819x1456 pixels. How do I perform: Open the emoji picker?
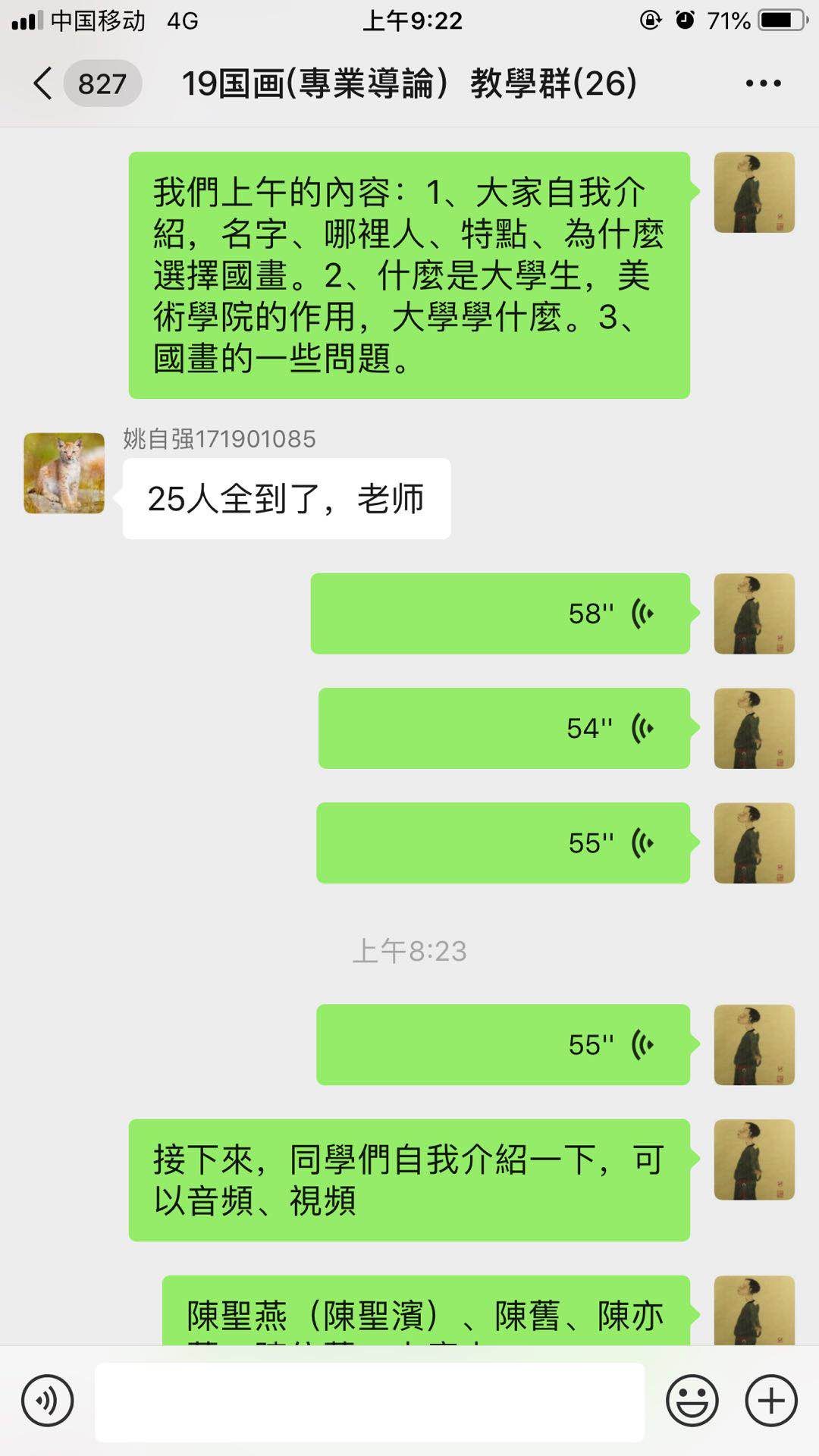[692, 1401]
